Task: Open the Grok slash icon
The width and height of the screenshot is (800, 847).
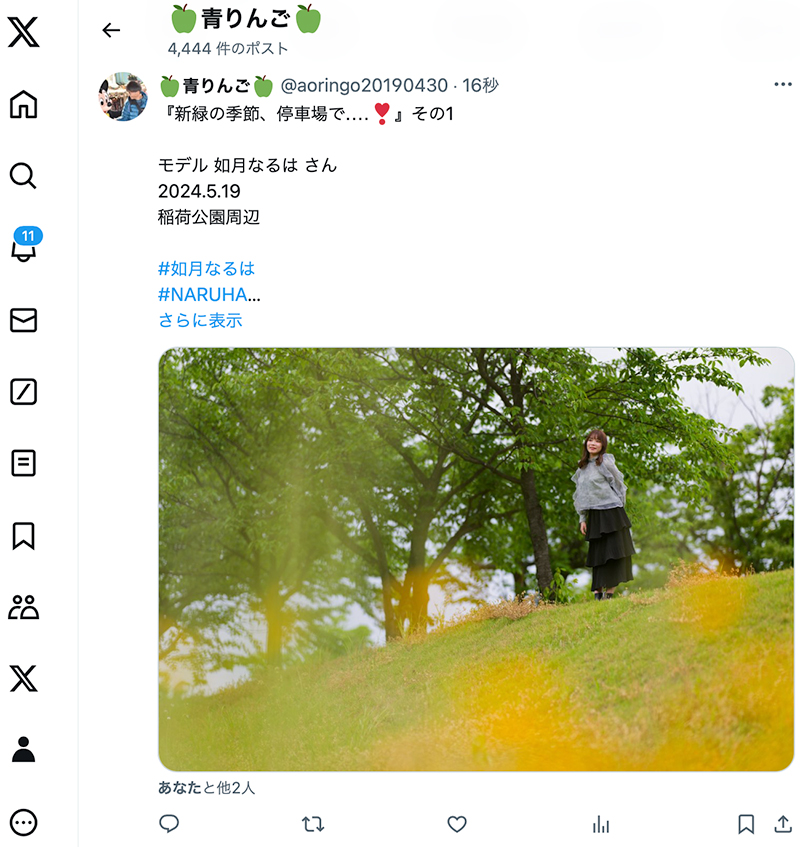Action: [x=23, y=392]
